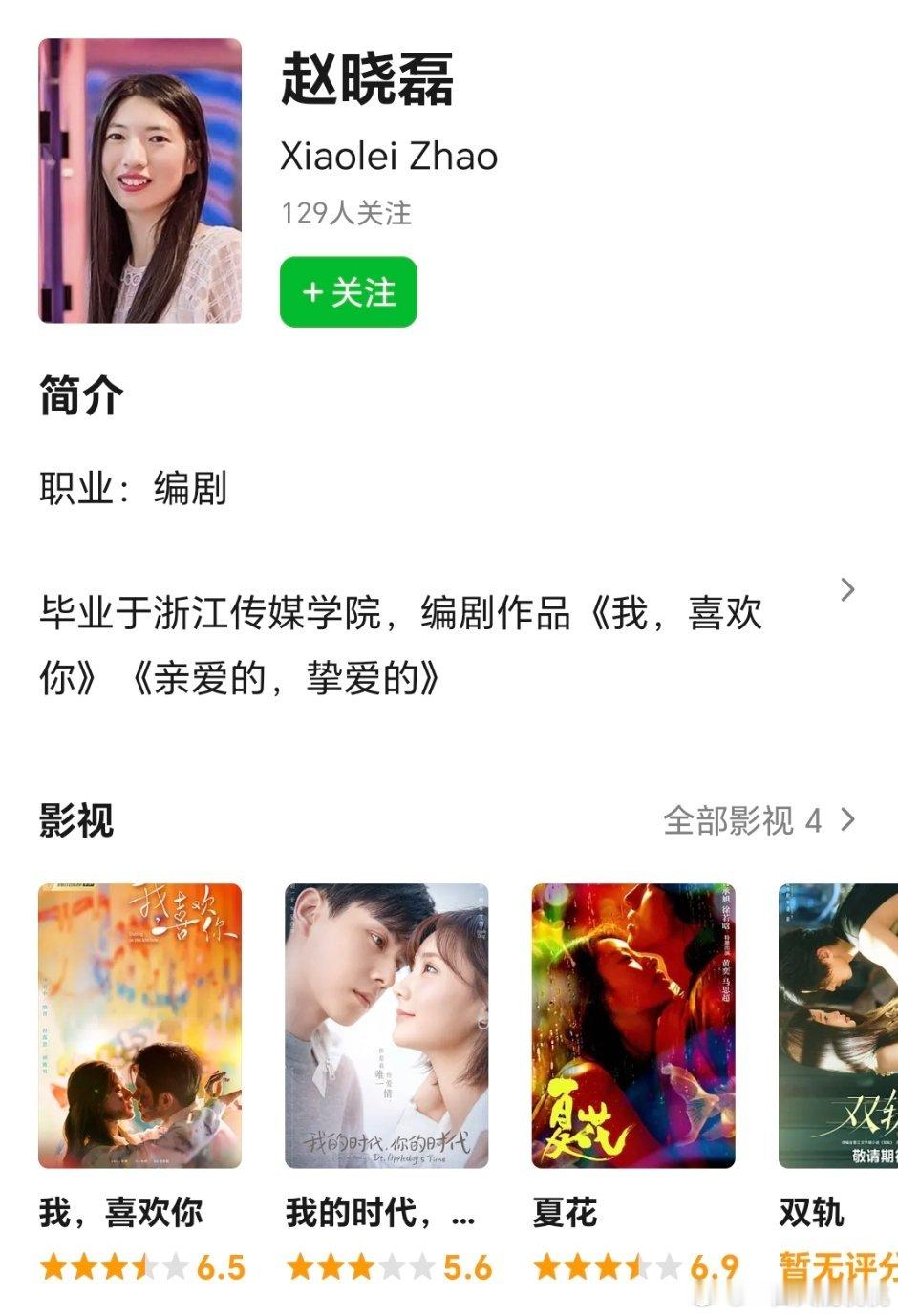898x1316 pixels.
Task: Expand 全部影视 4 to see all works
Action: coord(759,817)
